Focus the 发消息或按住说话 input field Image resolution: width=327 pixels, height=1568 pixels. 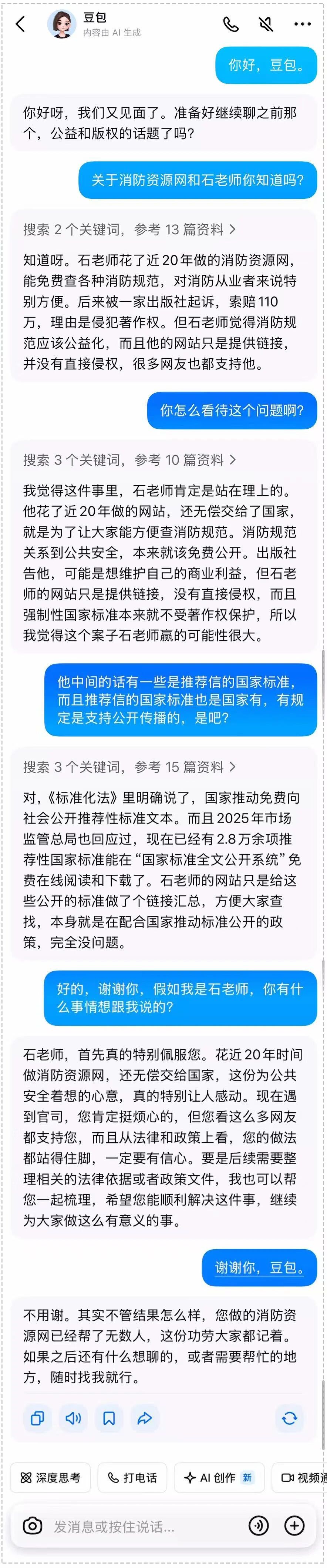(146, 1526)
